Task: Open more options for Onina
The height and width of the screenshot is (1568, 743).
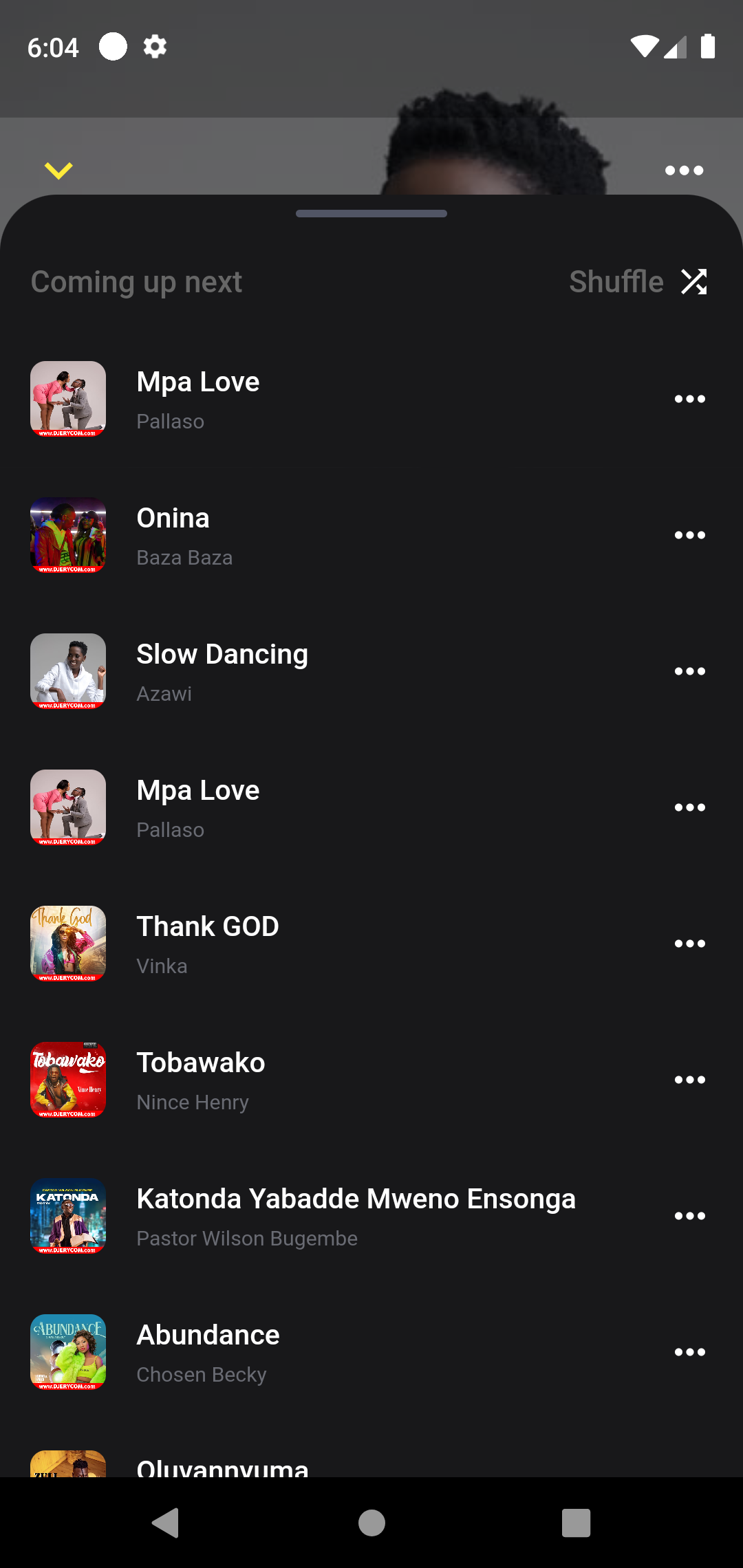Action: (x=689, y=535)
